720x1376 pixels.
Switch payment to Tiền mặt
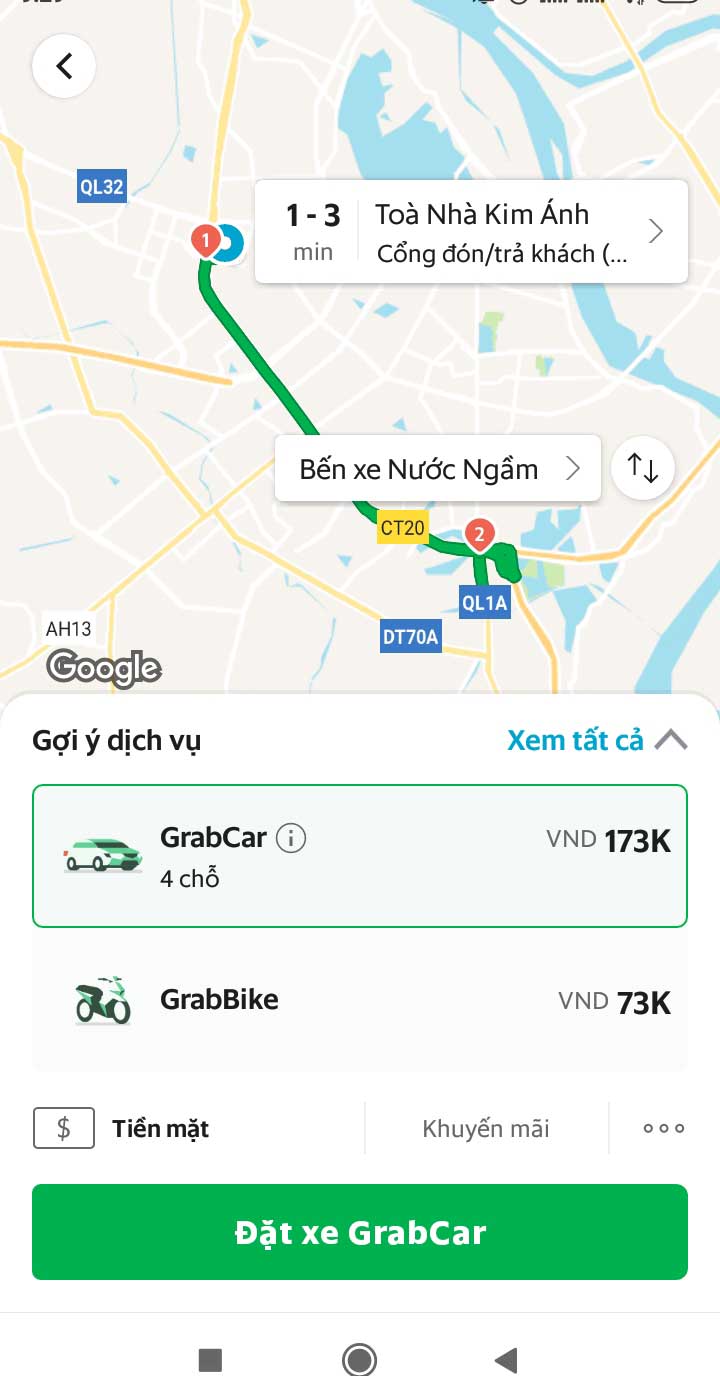tap(160, 1128)
